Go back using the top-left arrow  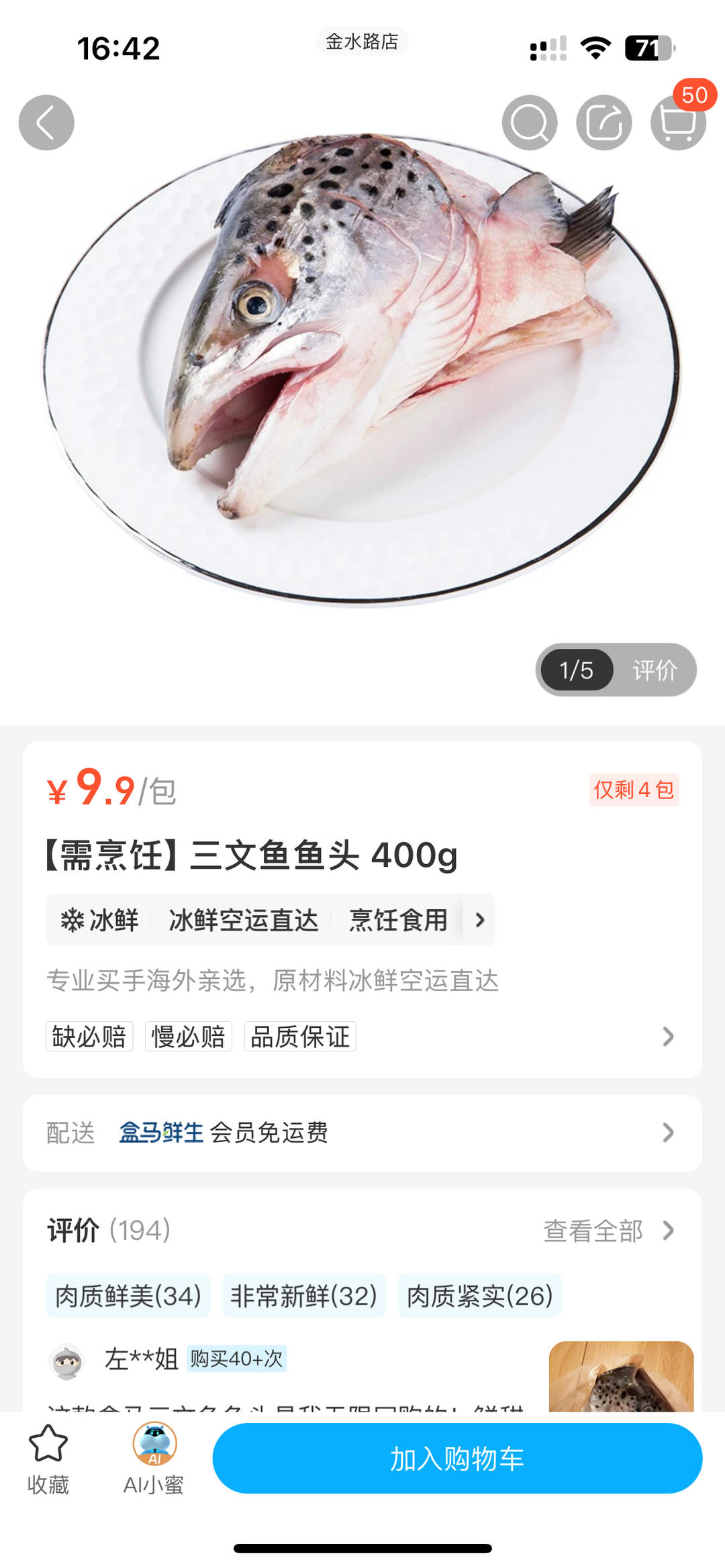point(46,123)
